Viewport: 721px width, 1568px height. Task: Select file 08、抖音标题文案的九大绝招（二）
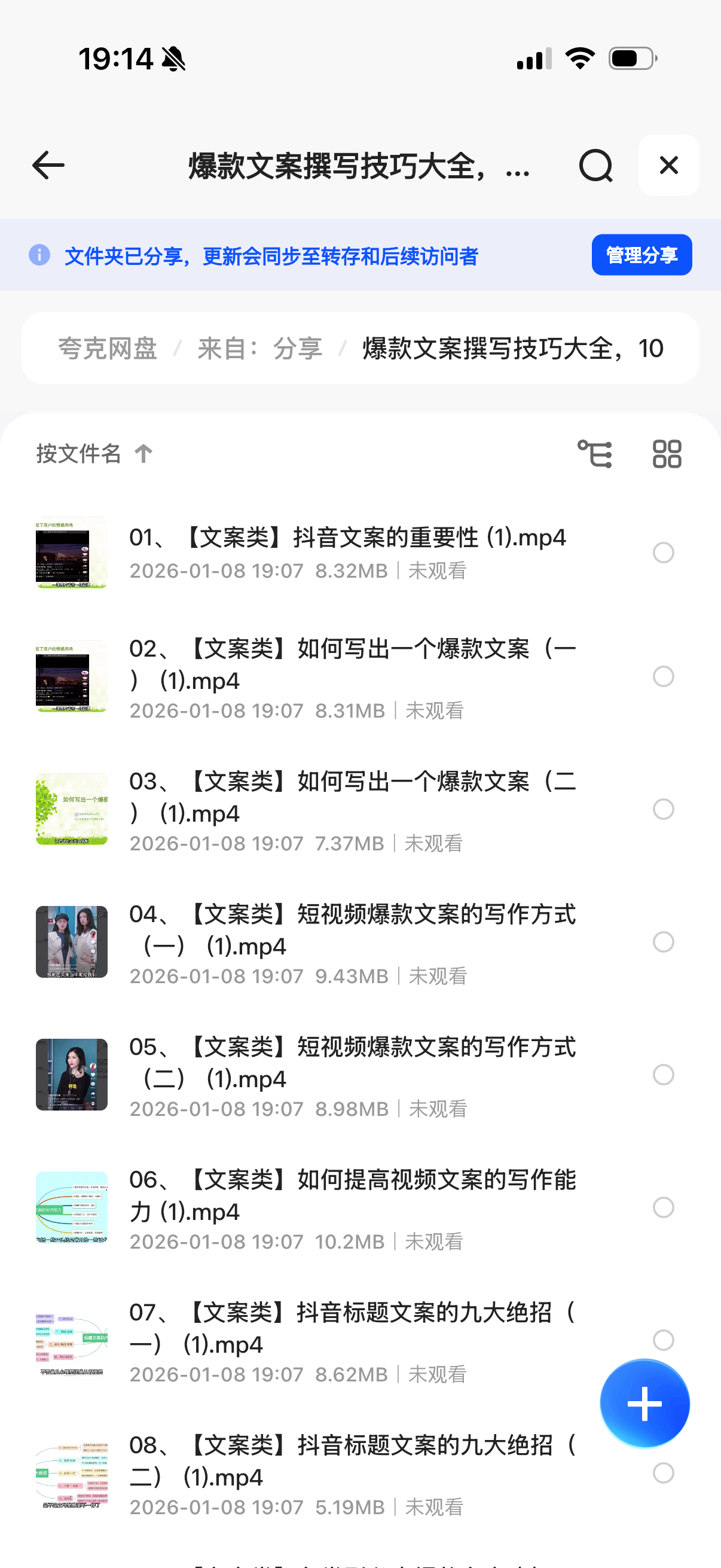[663, 1473]
